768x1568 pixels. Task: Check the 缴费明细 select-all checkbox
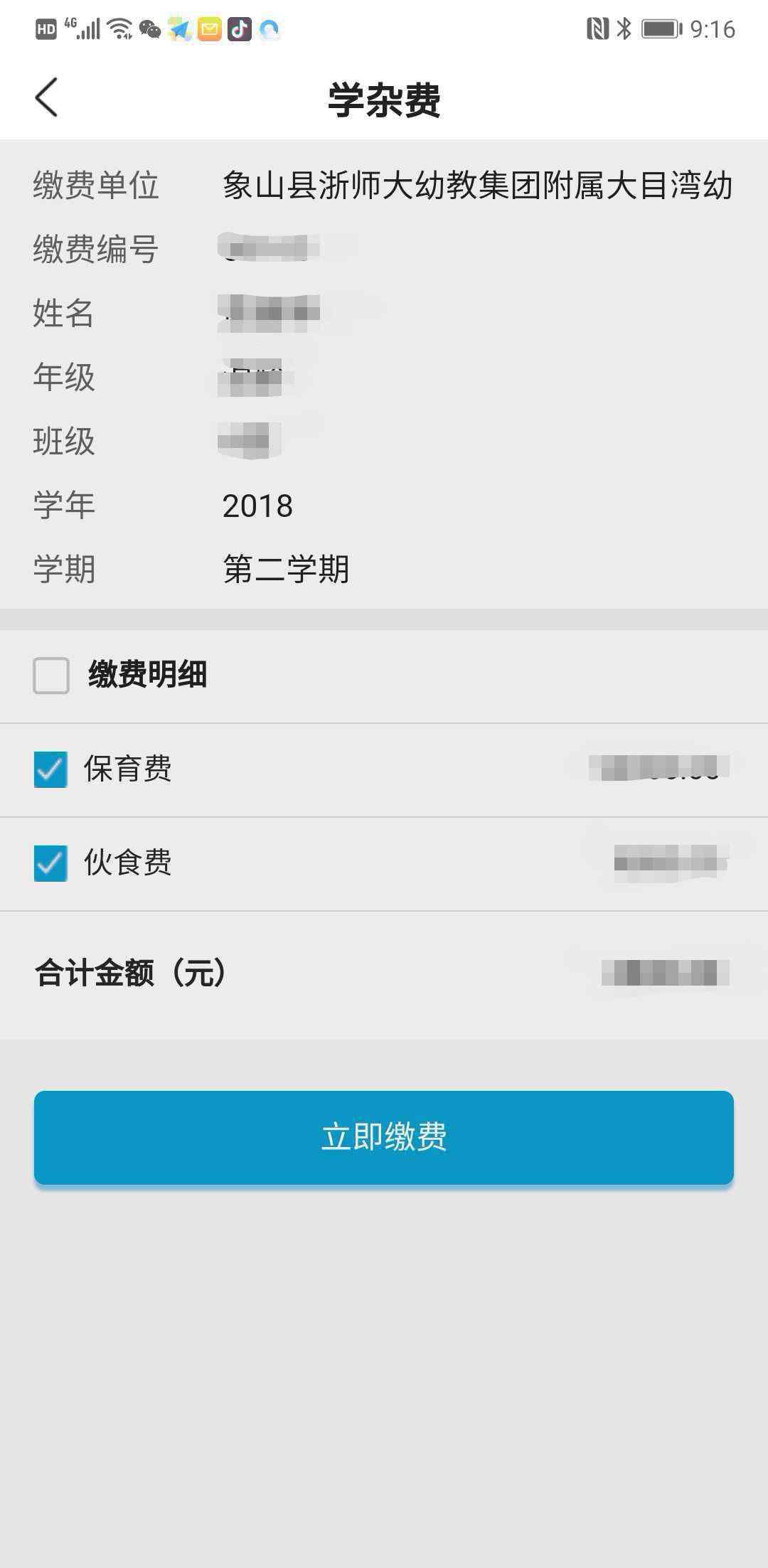(x=51, y=675)
